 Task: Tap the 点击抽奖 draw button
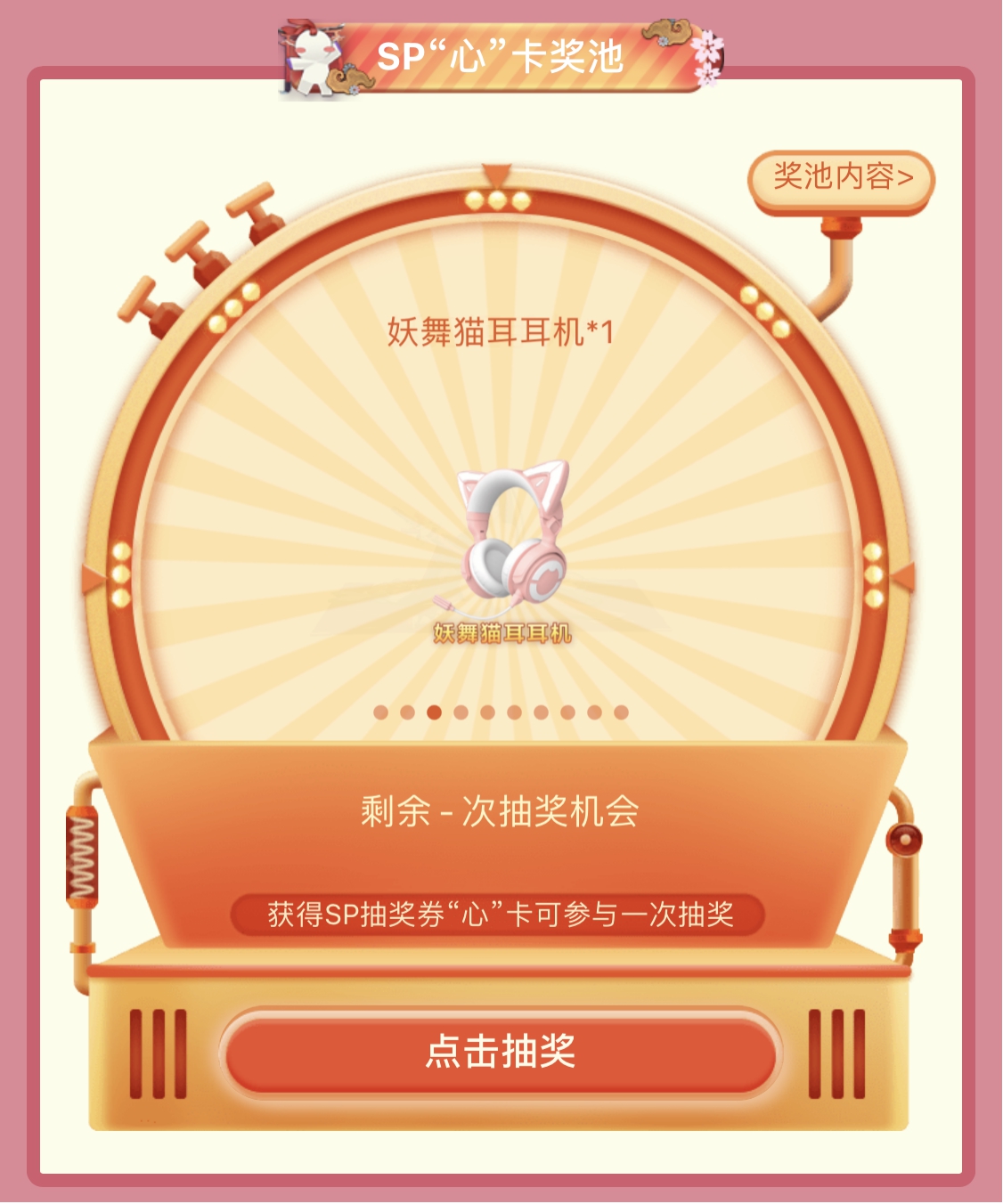pyautogui.click(x=501, y=1051)
